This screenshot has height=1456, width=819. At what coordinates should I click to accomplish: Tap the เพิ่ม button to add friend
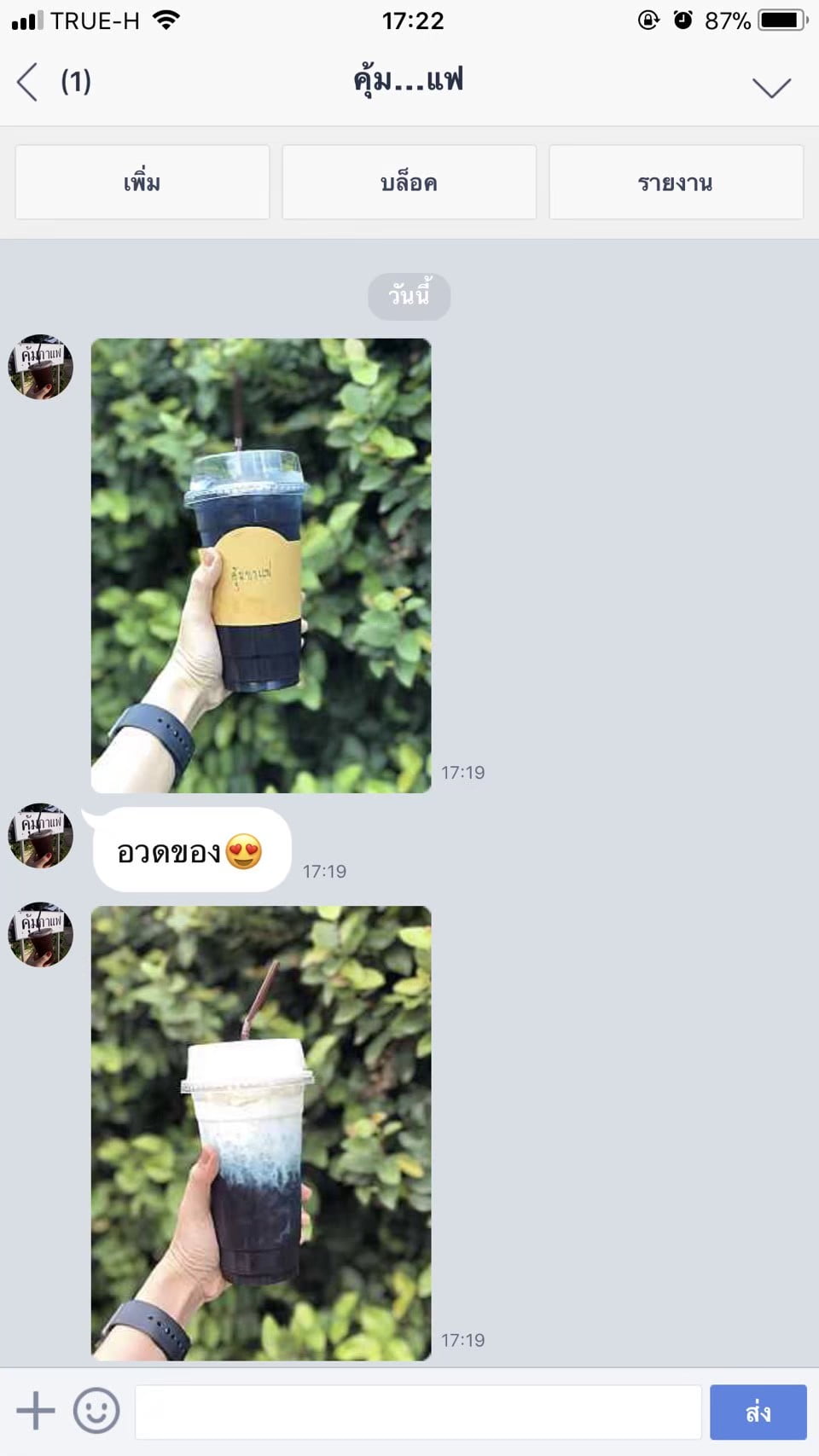pyautogui.click(x=142, y=183)
